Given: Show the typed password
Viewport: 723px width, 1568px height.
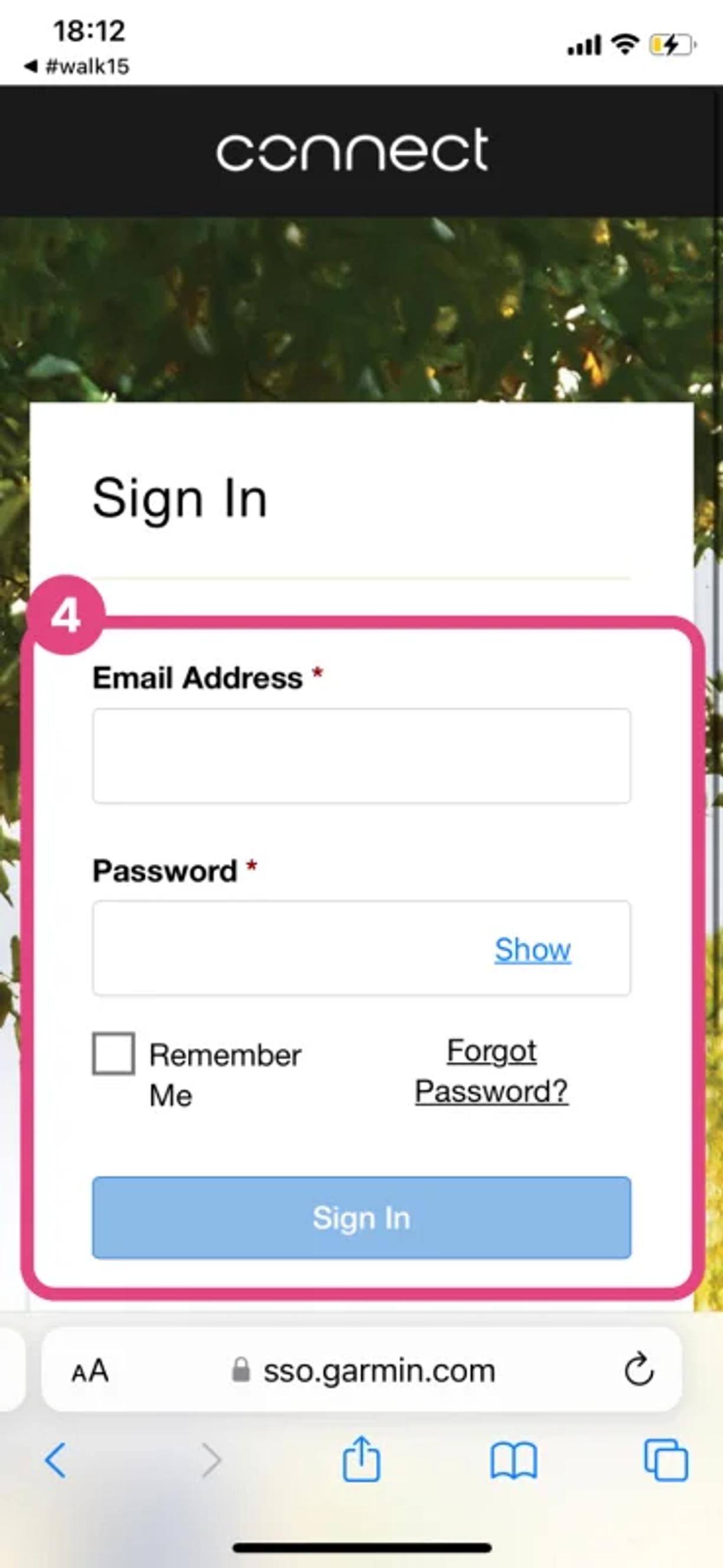Looking at the screenshot, I should 533,949.
